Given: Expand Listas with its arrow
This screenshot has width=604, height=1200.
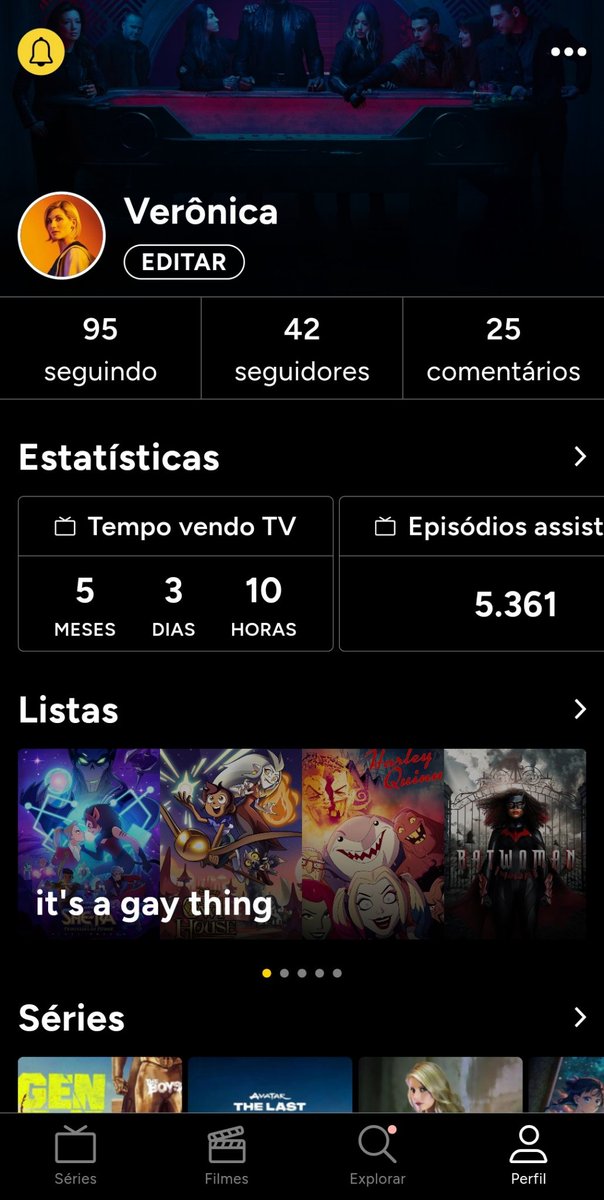Looking at the screenshot, I should (x=580, y=709).
